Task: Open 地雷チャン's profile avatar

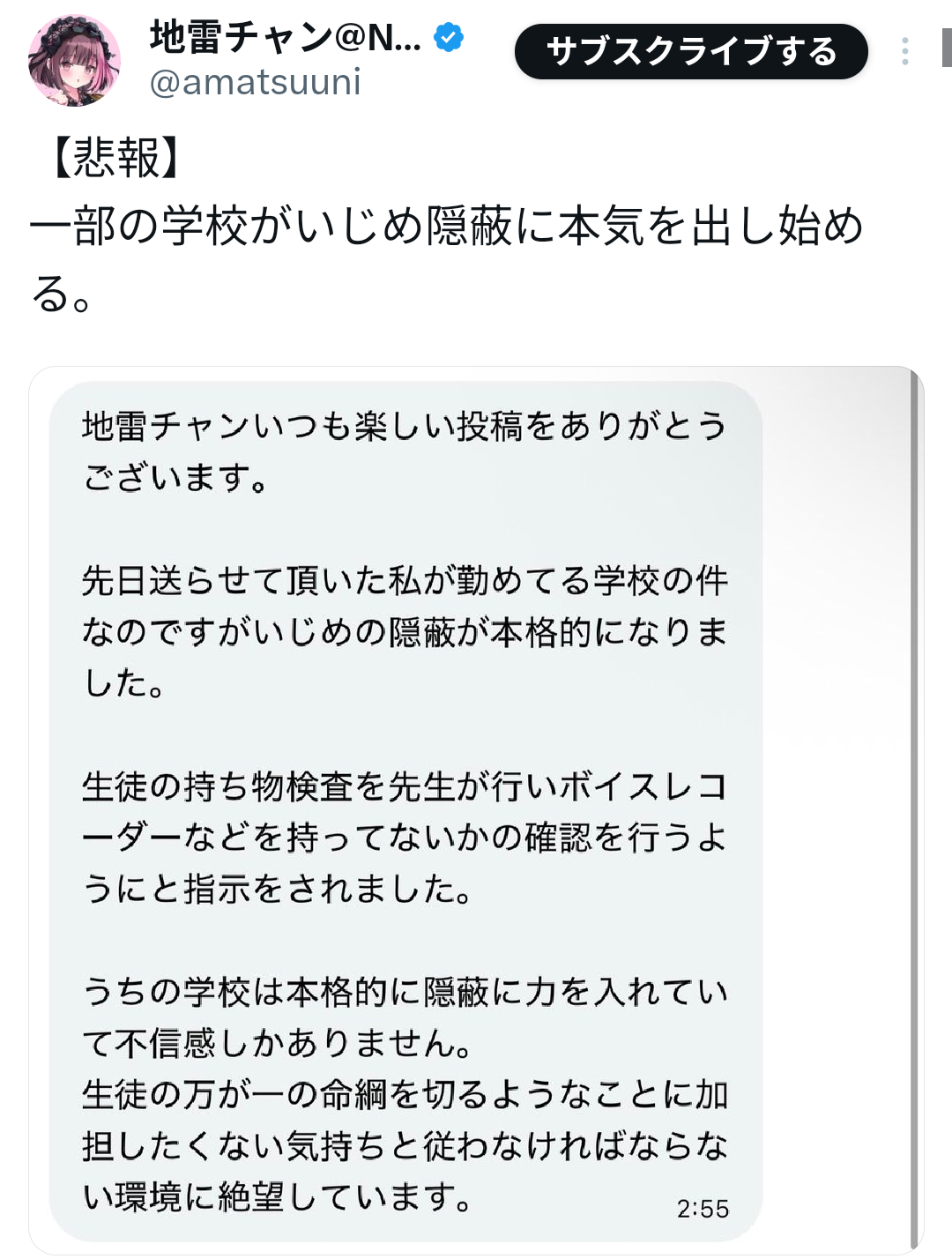Action: tap(75, 61)
